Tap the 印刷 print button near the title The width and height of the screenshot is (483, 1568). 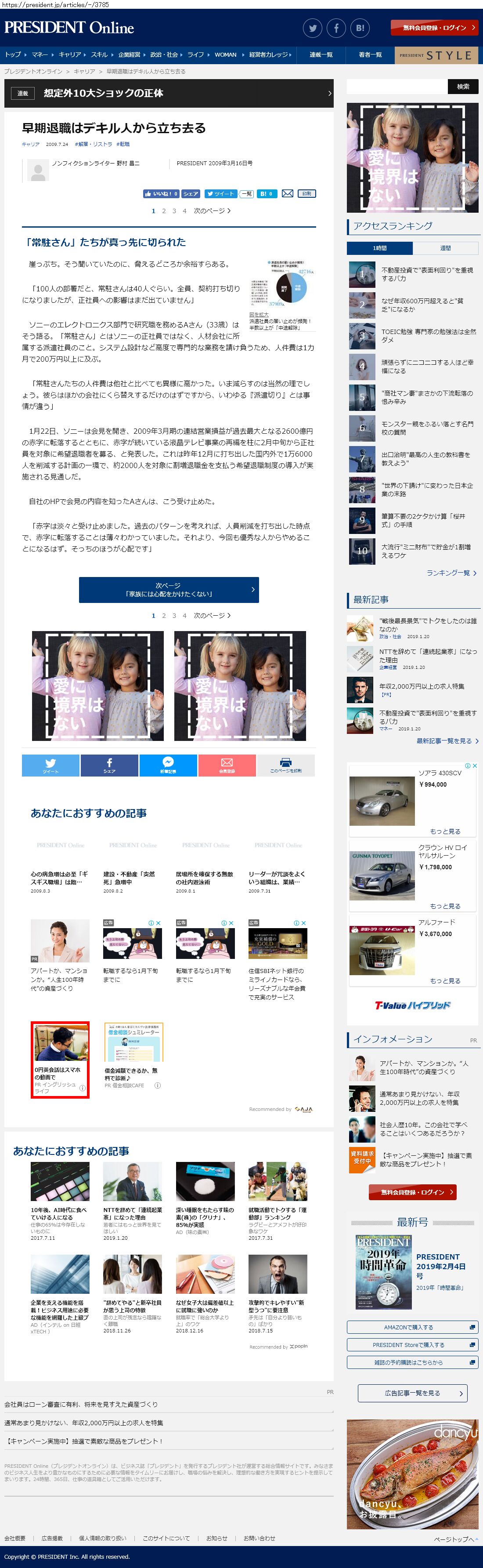[307, 193]
